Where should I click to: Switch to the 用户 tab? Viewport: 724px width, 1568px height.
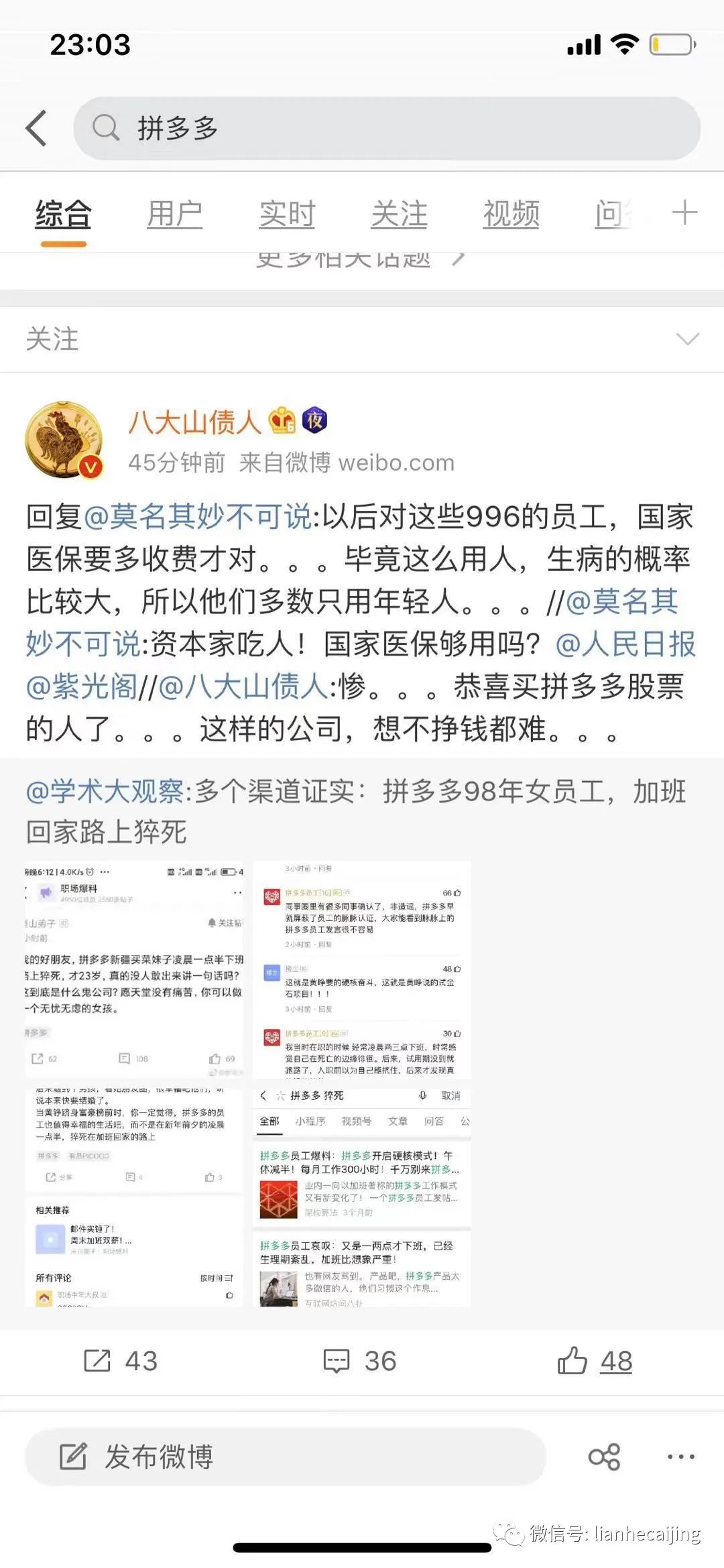pyautogui.click(x=174, y=215)
